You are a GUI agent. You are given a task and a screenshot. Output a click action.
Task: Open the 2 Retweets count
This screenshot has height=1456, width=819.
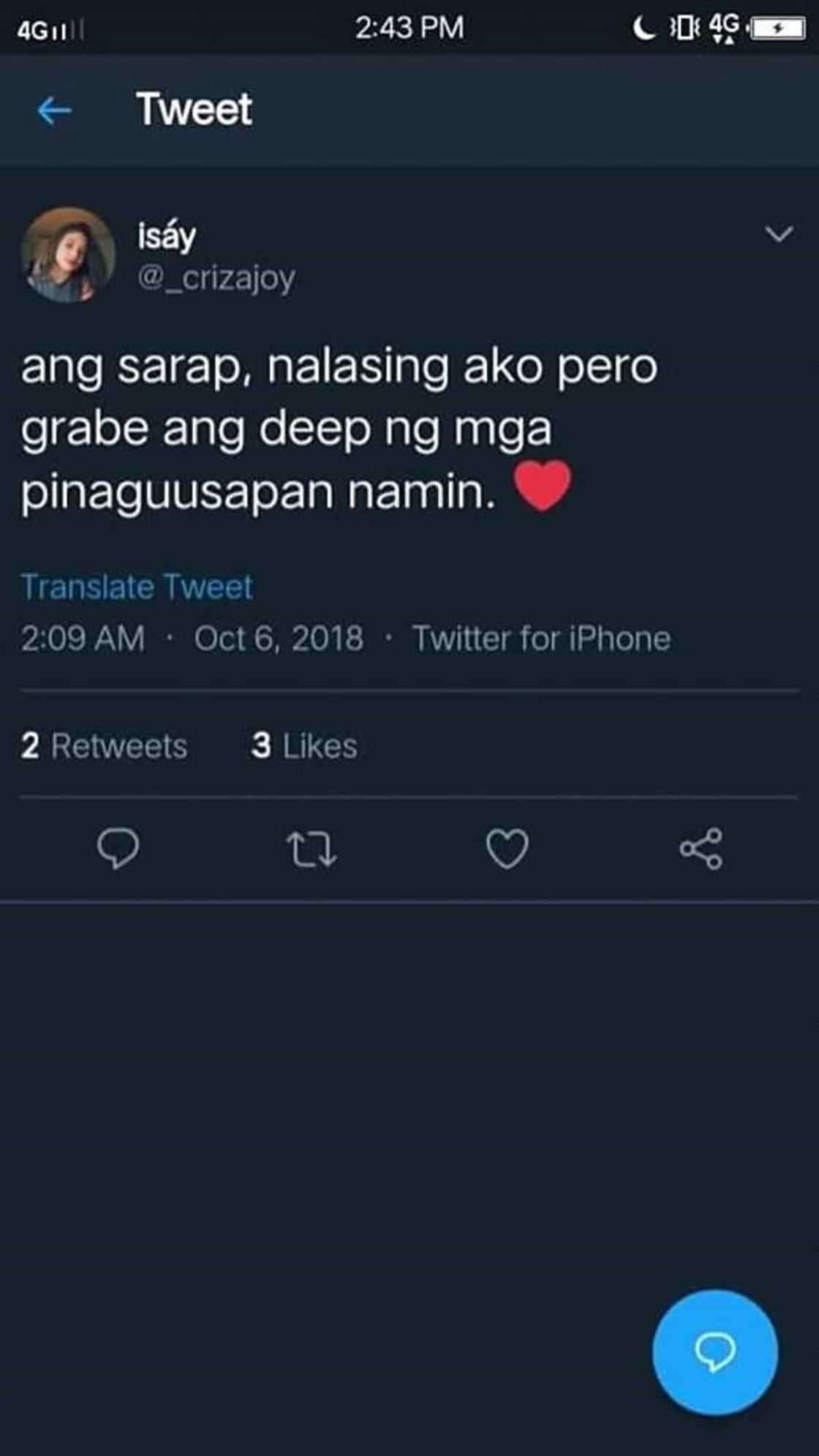(105, 747)
